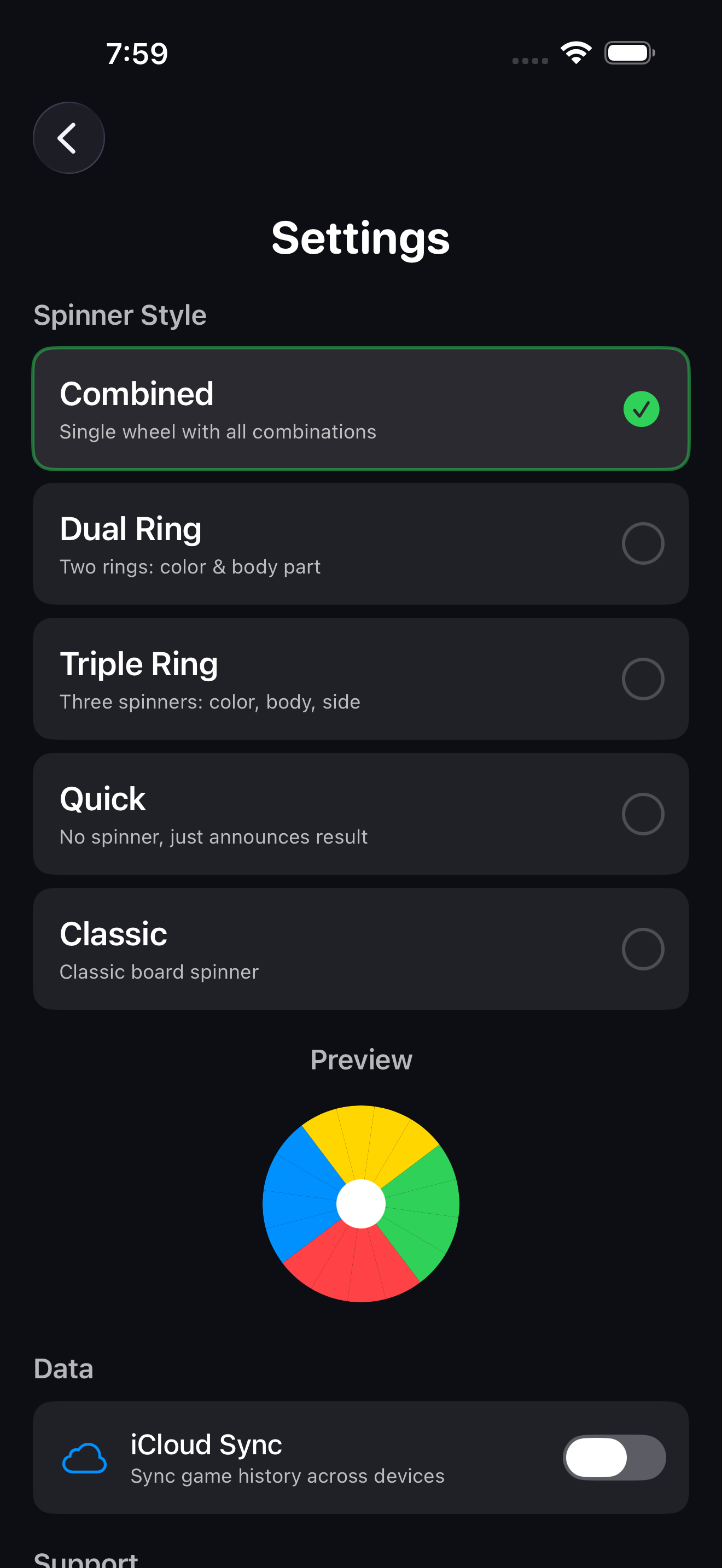Tap the Quick spinner option card
The height and width of the screenshot is (1568, 722).
360,814
